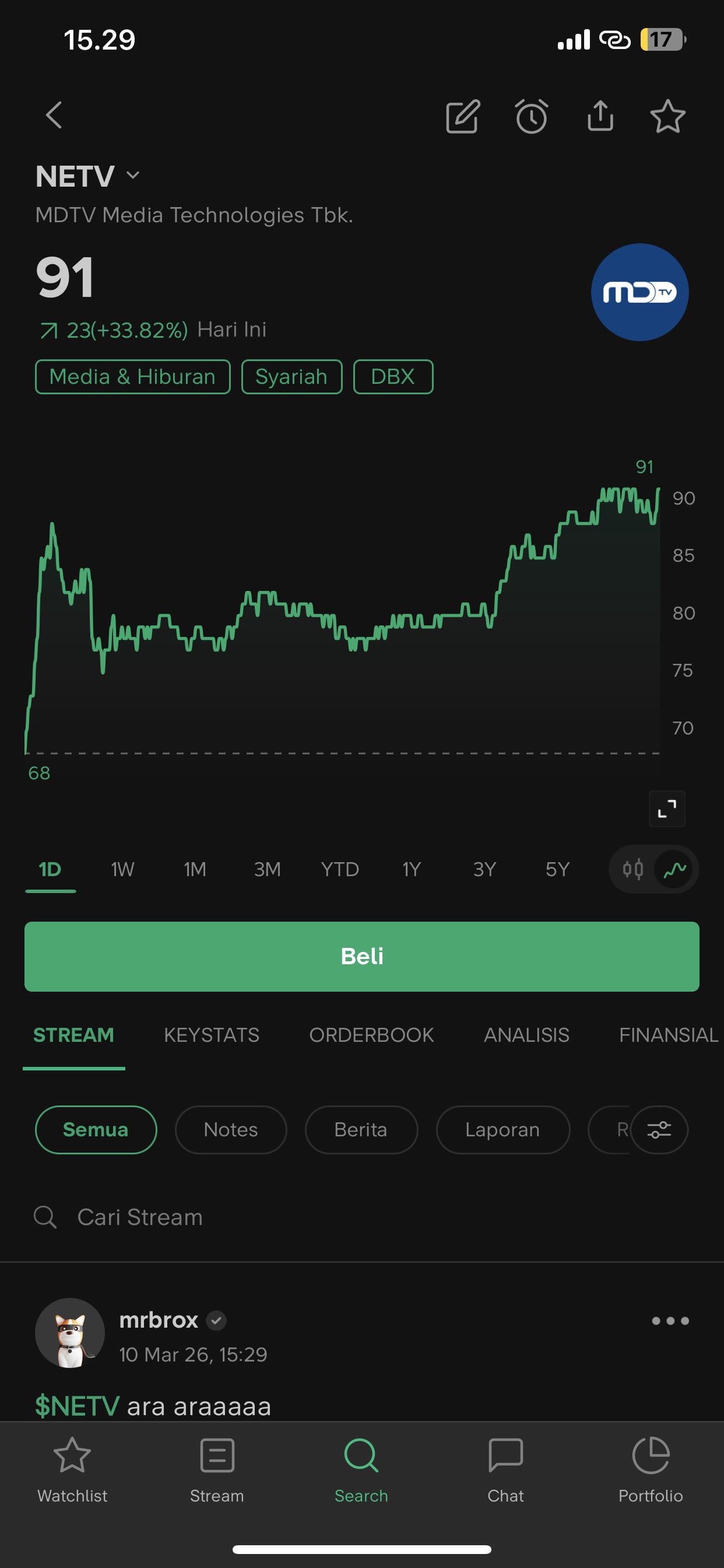Screen dimensions: 724x1568
Task: Switch to candlestick chart view
Action: 632,869
